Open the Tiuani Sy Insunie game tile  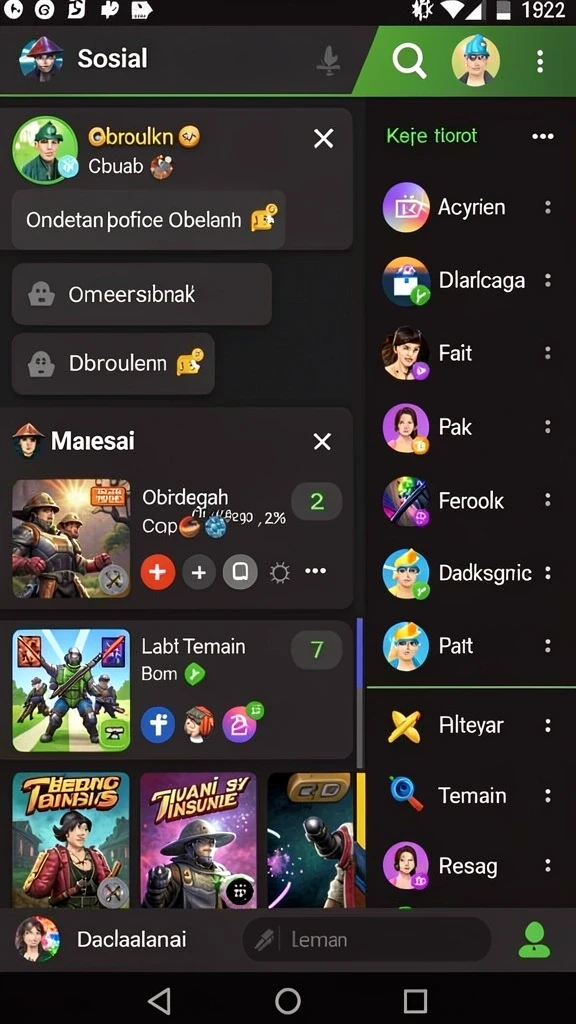(199, 840)
